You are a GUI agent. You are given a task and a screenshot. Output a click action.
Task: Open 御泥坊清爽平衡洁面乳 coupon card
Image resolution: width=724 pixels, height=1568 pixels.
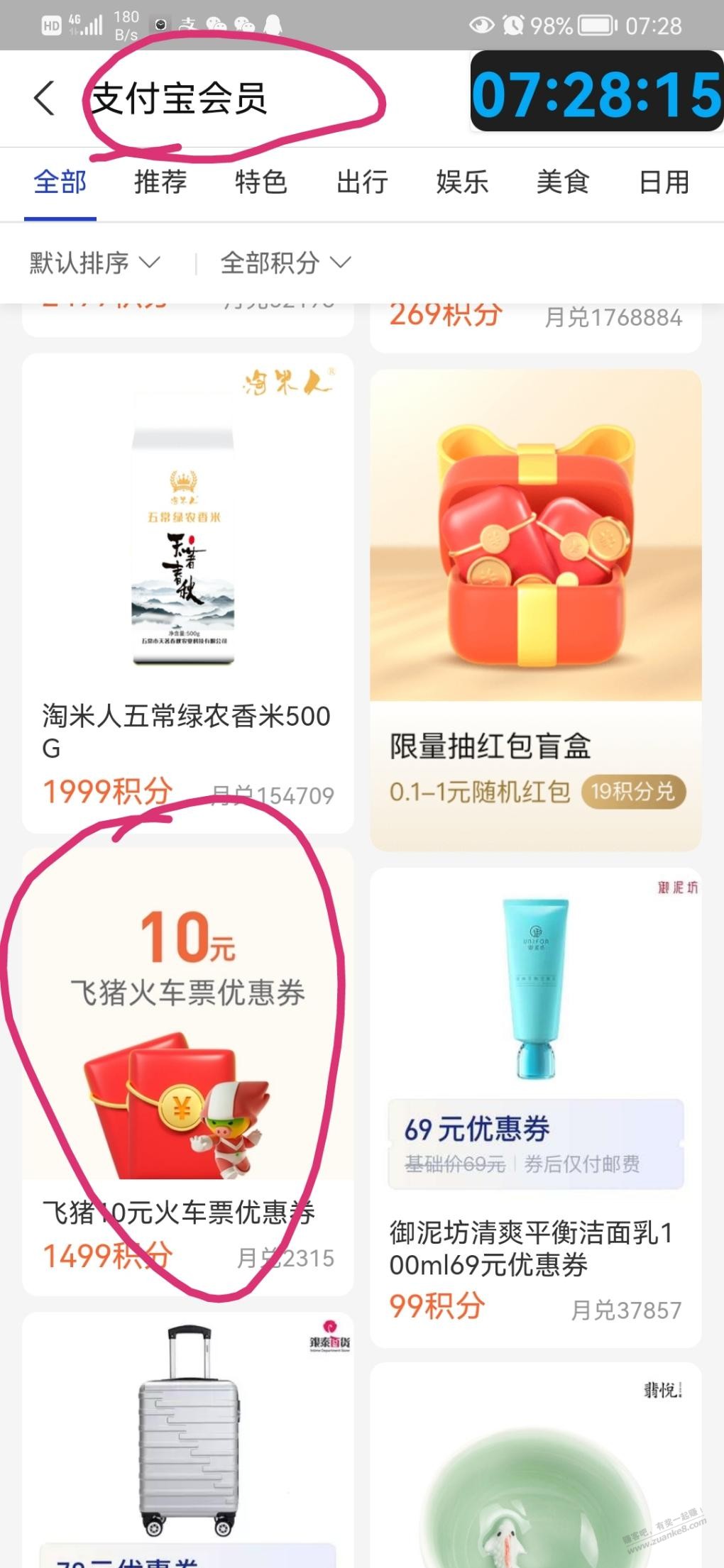[x=536, y=1108]
